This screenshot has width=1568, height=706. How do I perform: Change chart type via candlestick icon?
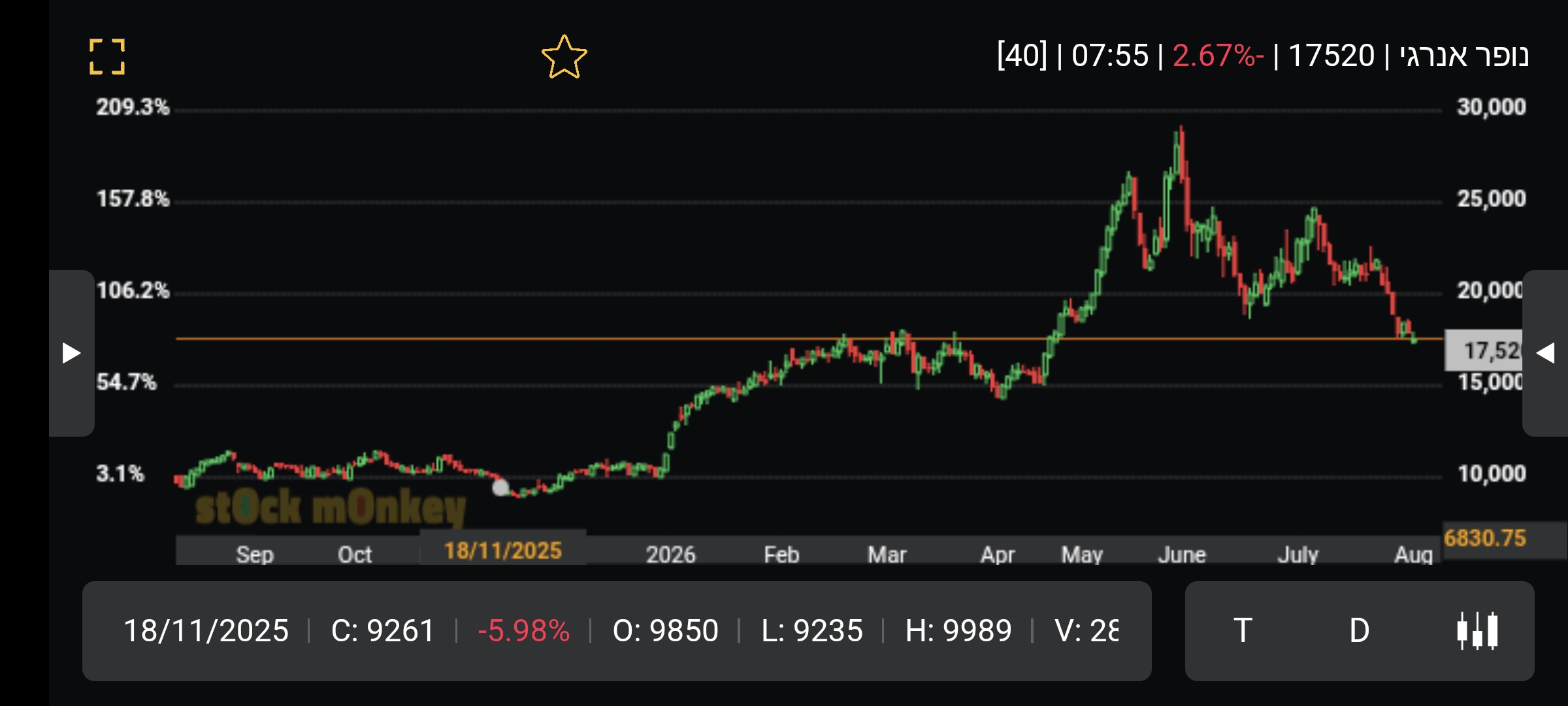point(1478,631)
